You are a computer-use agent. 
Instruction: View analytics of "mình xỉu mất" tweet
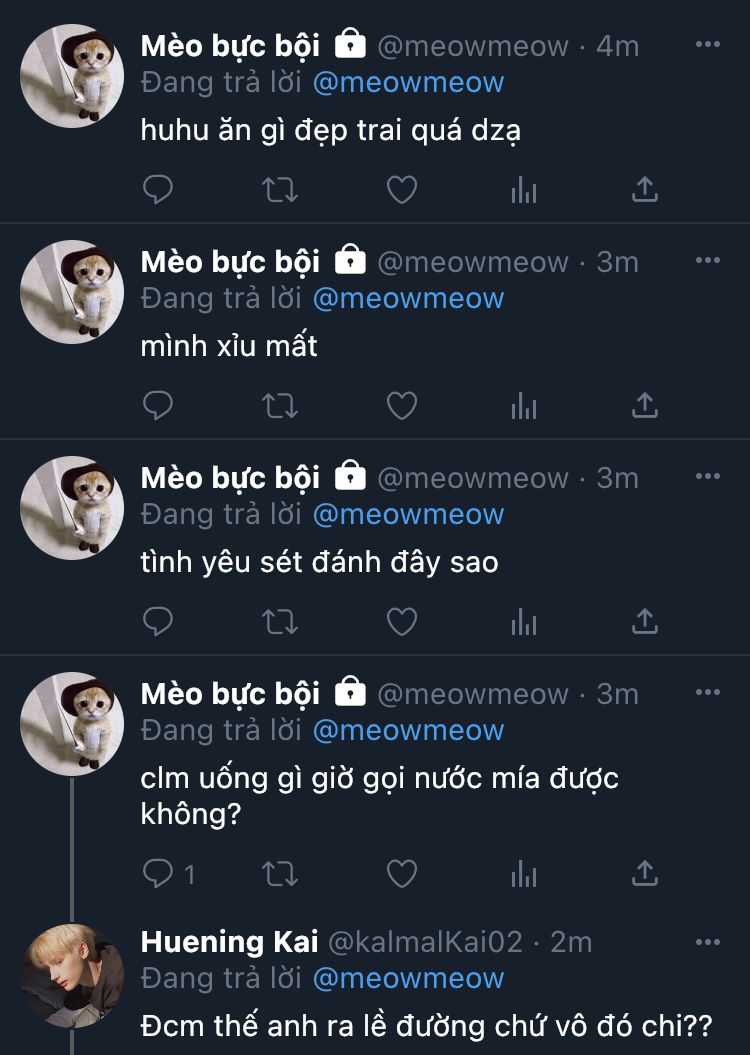[x=523, y=405]
